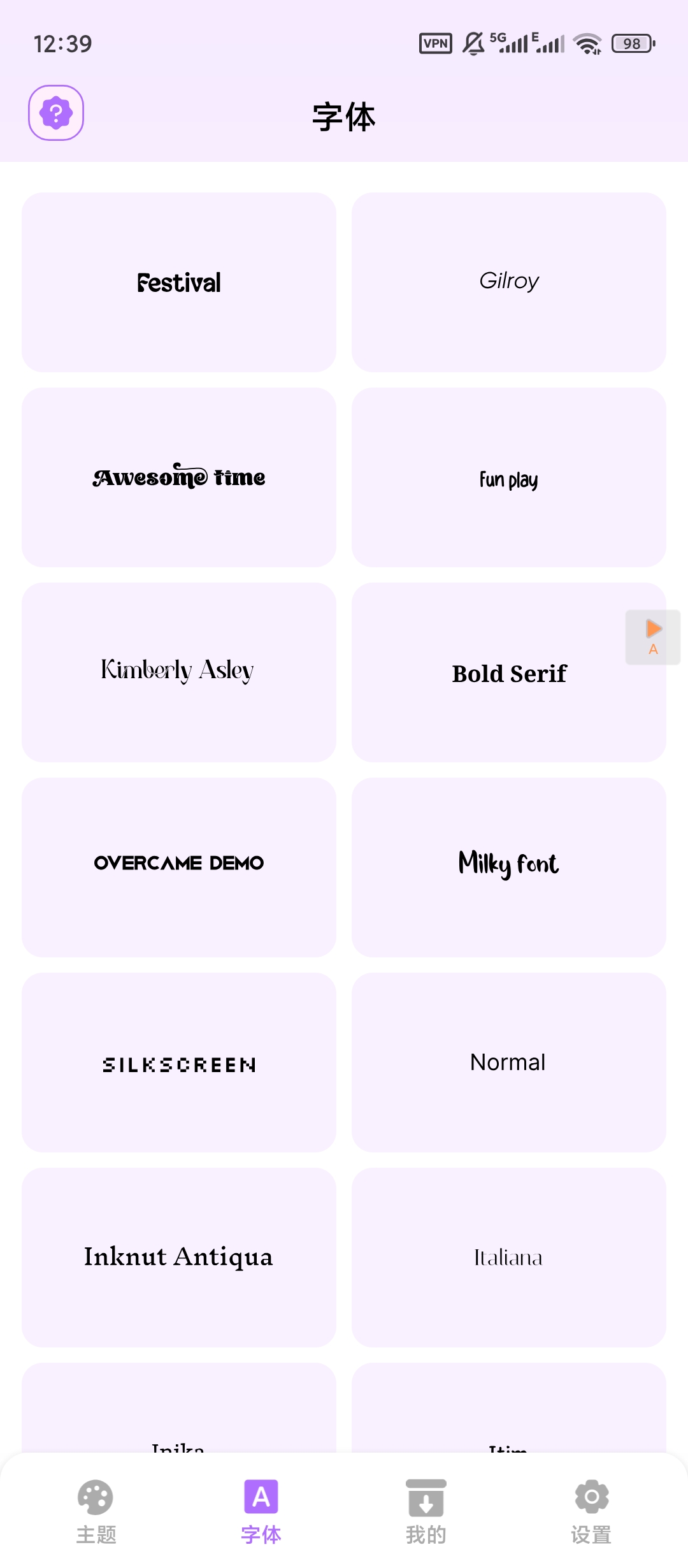Screen dimensions: 688x1568
Task: Switch to the 主题 tab
Action: pos(96,1512)
